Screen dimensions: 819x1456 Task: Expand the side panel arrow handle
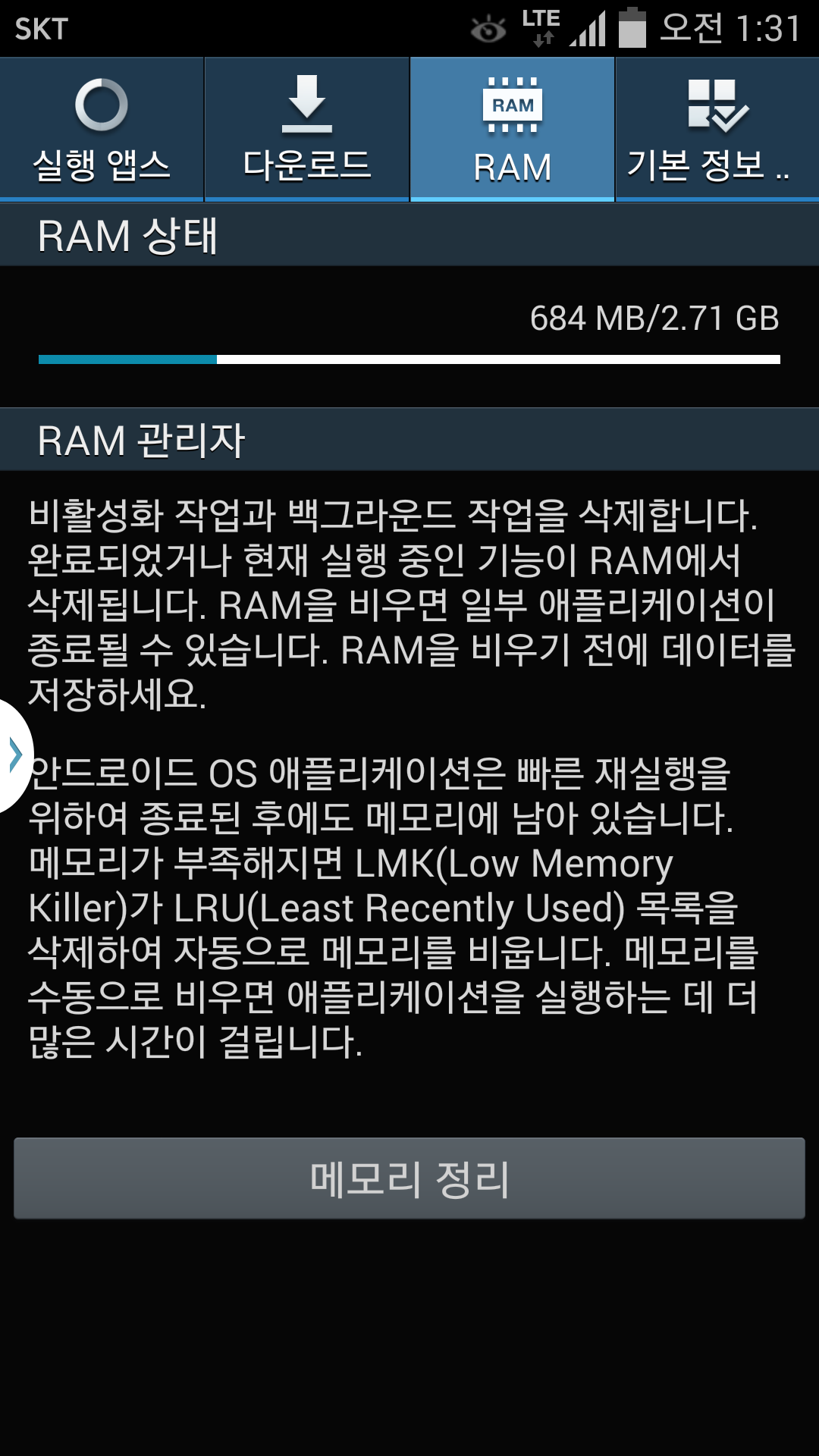[14, 755]
